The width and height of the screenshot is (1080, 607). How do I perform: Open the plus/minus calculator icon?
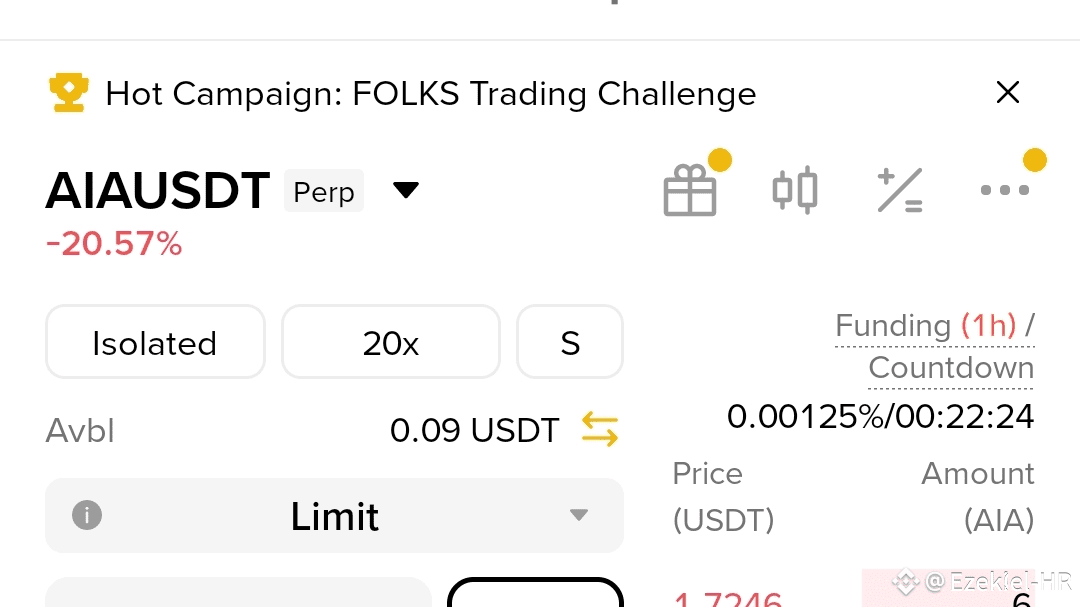coord(899,190)
